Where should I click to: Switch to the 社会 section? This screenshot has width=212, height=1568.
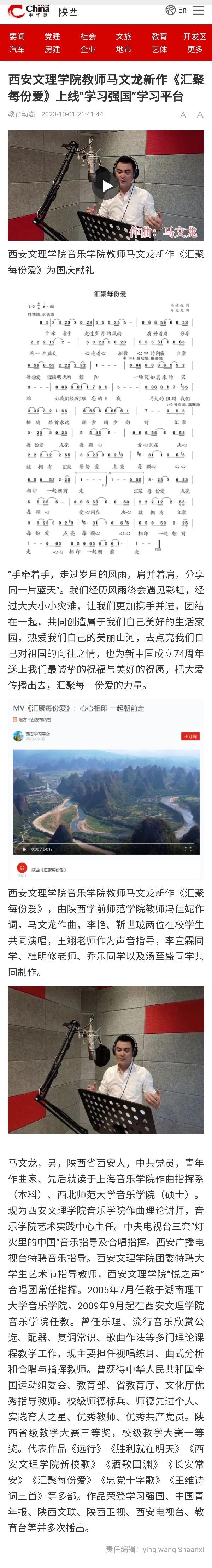point(88,36)
